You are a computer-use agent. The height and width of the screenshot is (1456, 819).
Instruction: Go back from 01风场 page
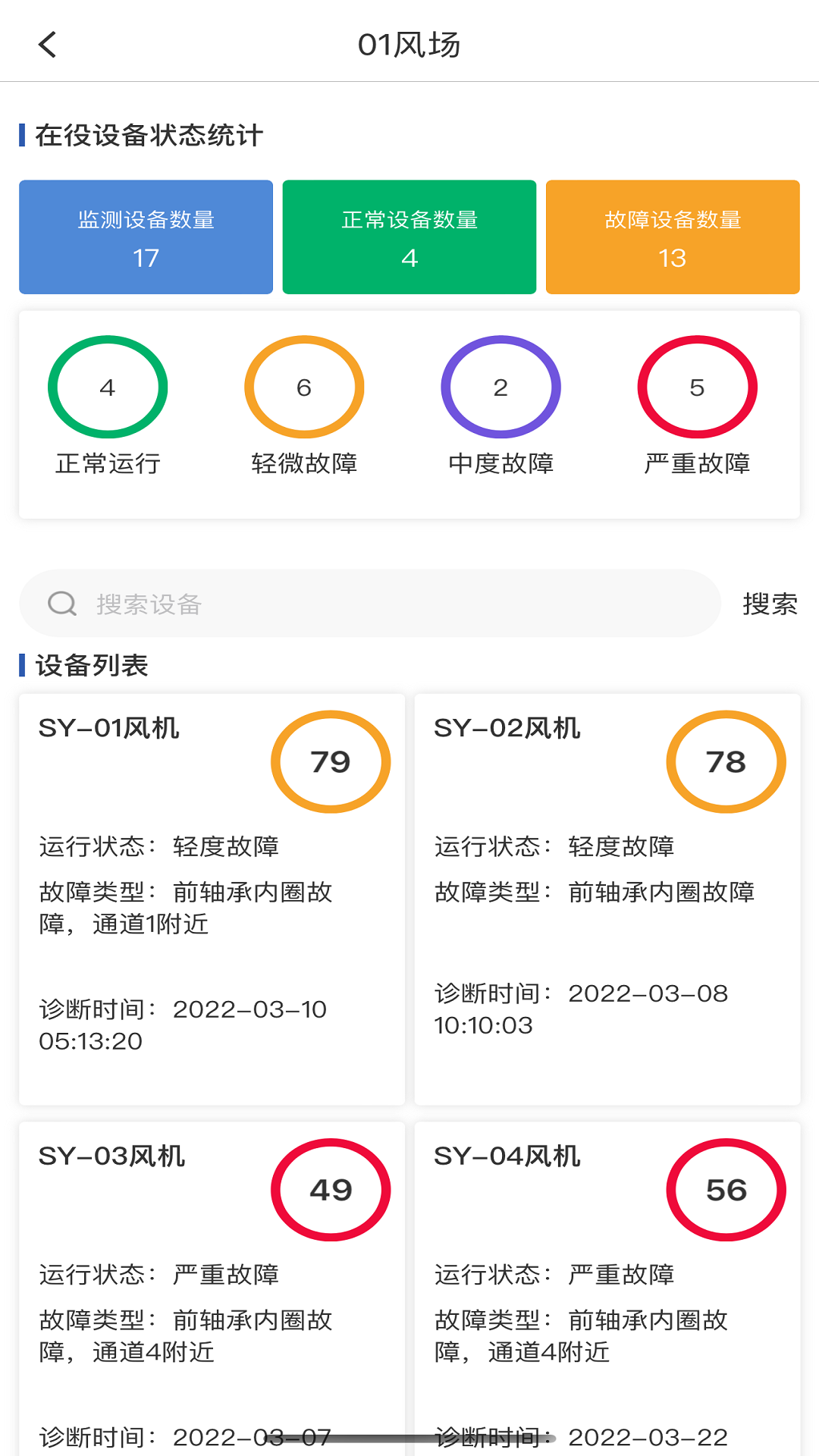[x=47, y=45]
